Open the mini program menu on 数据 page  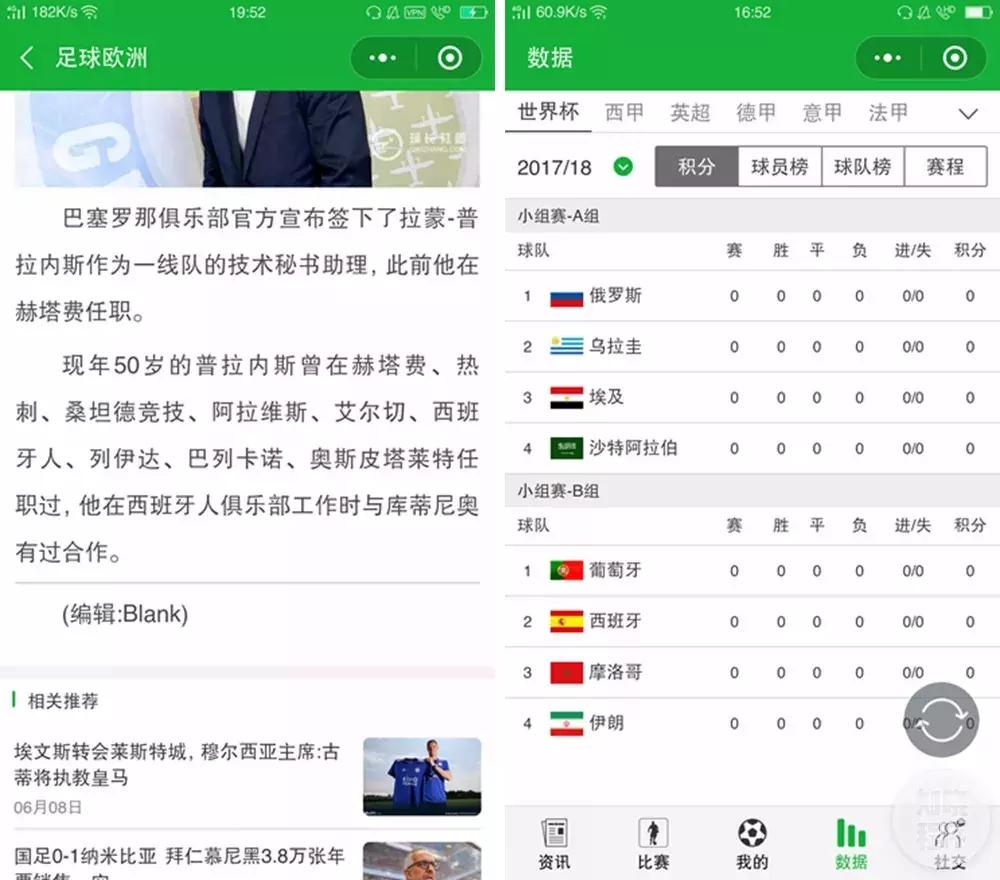[x=887, y=58]
